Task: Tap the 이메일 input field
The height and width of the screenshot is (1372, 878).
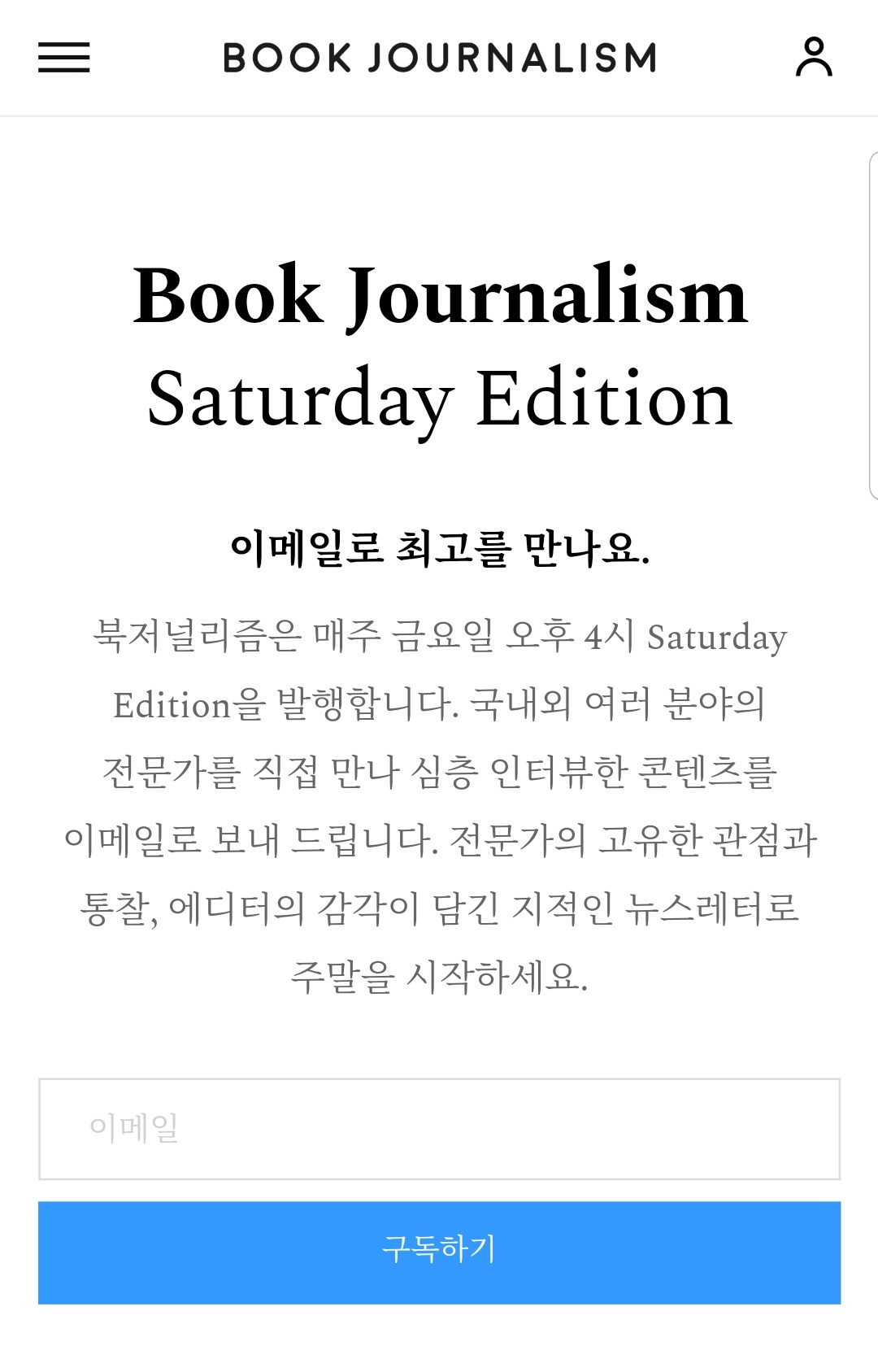Action: coord(439,1129)
